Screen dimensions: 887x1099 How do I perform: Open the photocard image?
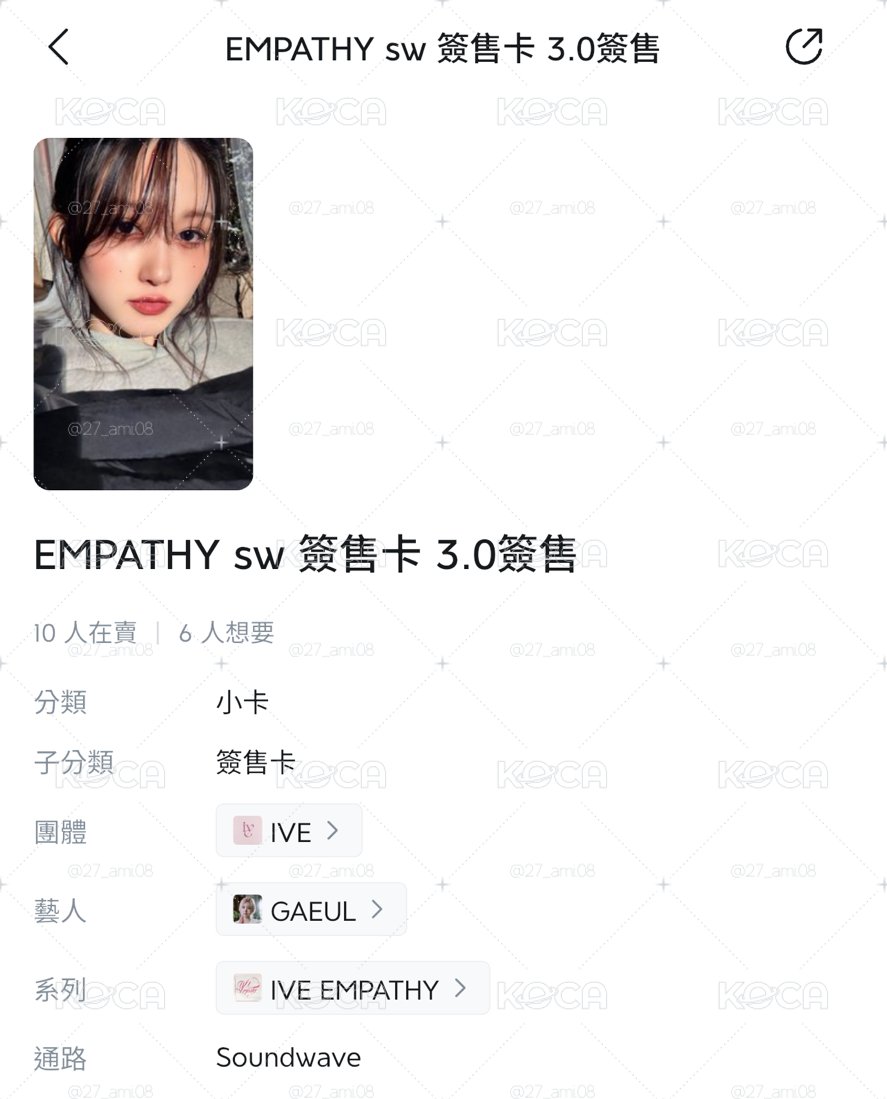(143, 313)
